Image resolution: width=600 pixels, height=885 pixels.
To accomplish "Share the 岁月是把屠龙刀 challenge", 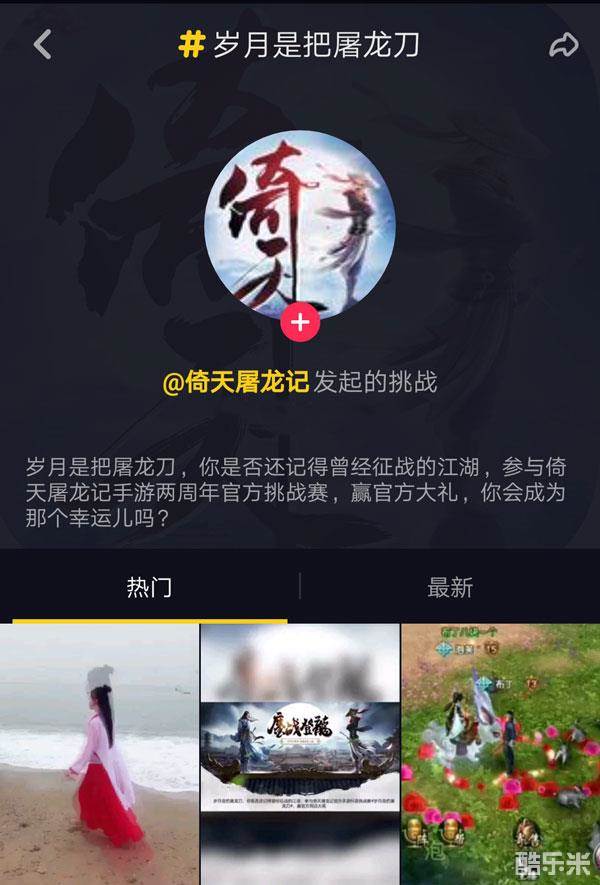I will coord(564,44).
